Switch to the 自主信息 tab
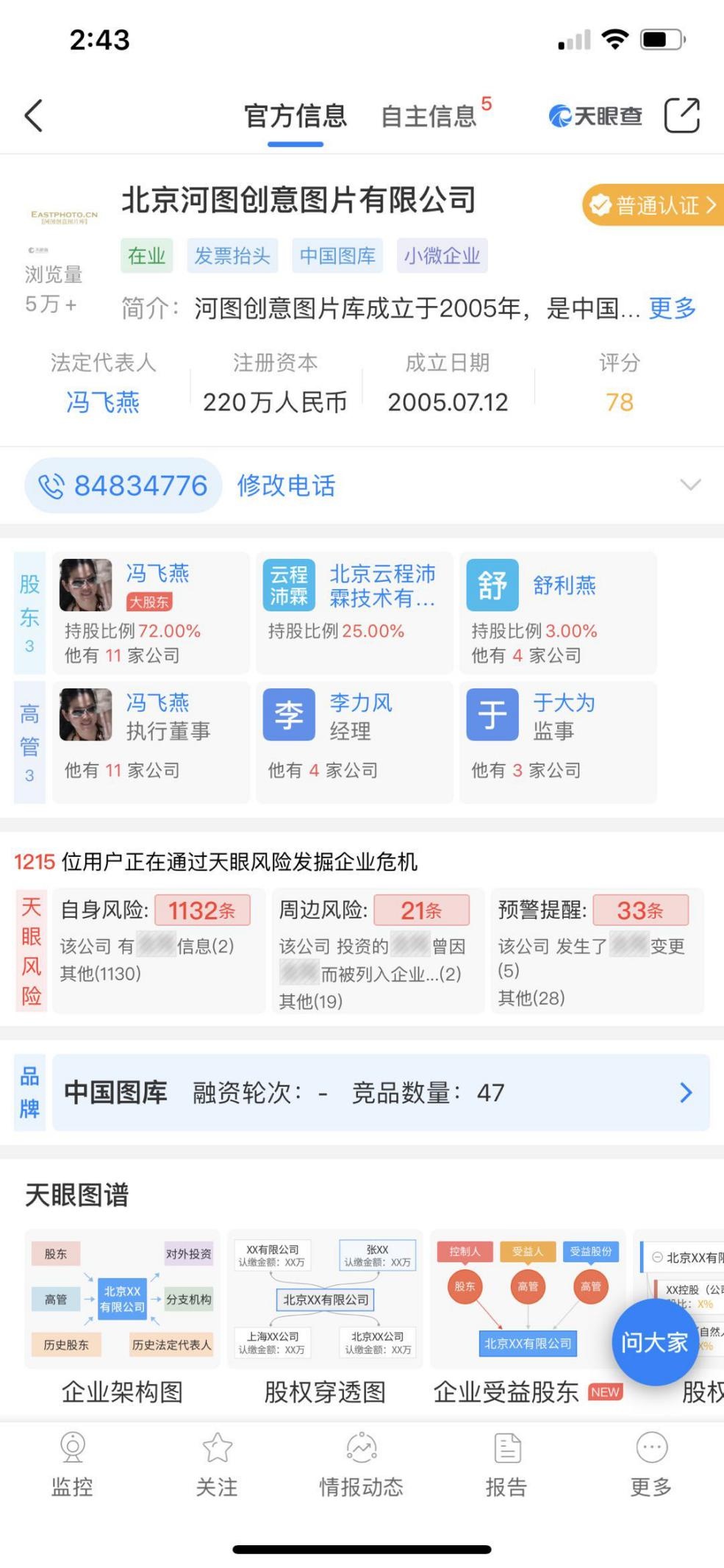The image size is (724, 1568). (429, 116)
